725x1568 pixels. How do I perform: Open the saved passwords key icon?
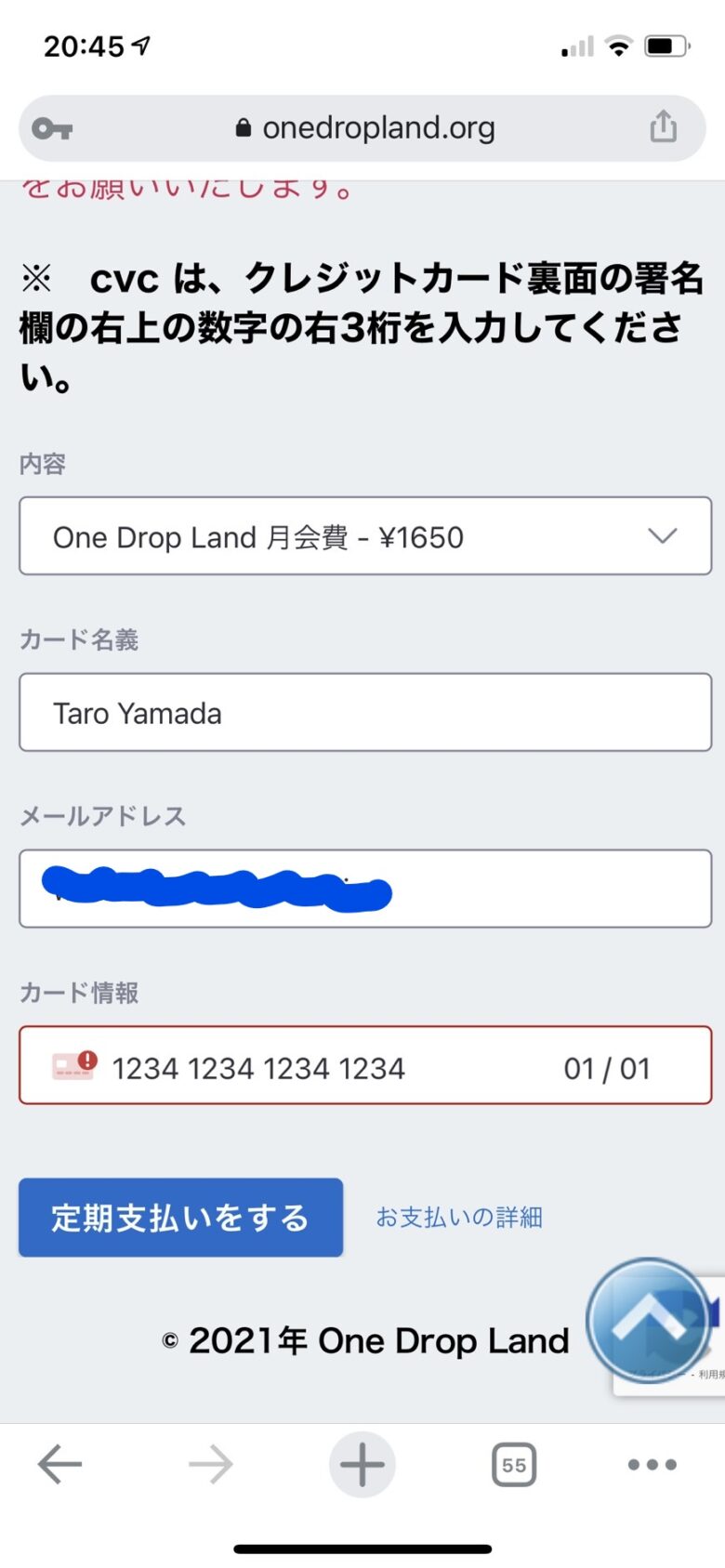52,128
